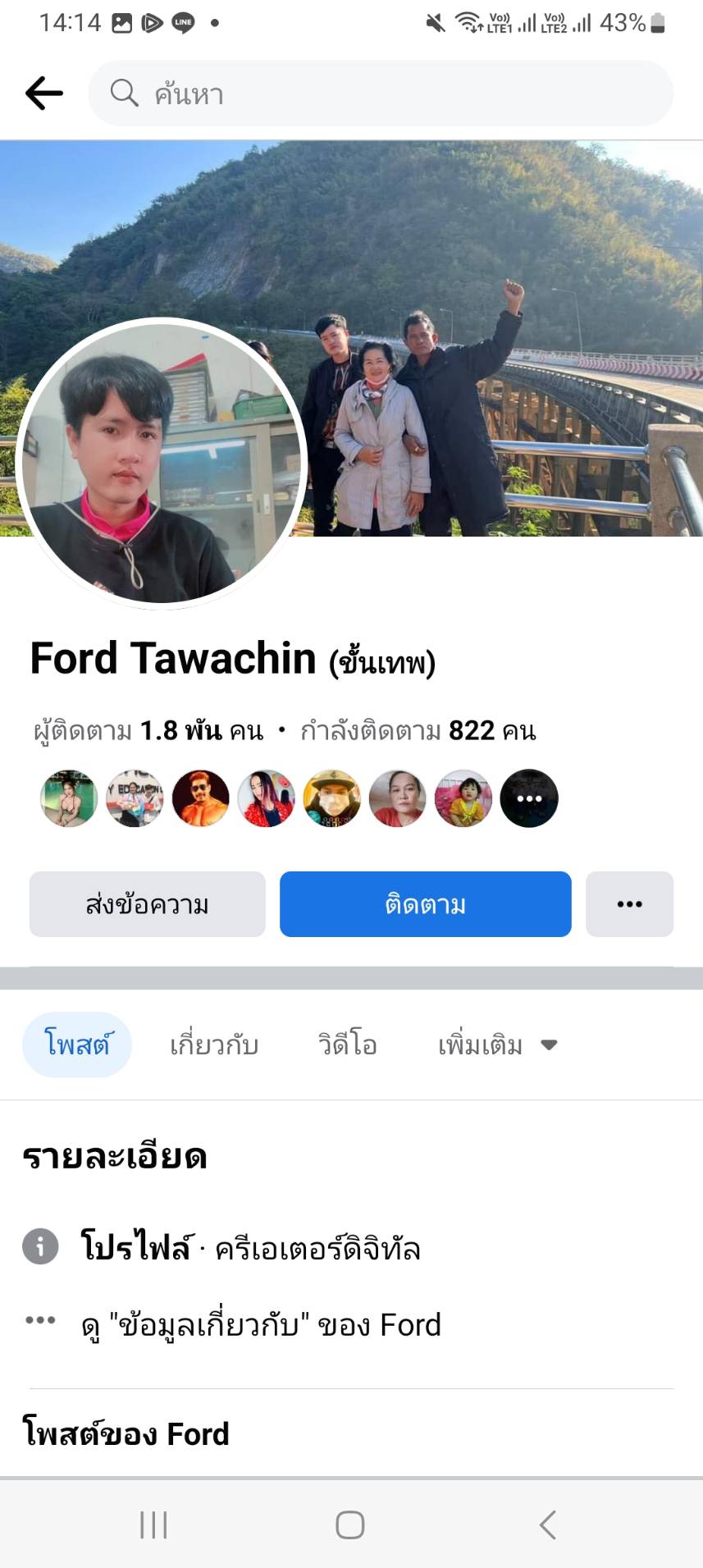Viewport: 703px width, 1568px height.
Task: Expand the เพิ่มเติม dropdown
Action: pyautogui.click(x=497, y=1045)
